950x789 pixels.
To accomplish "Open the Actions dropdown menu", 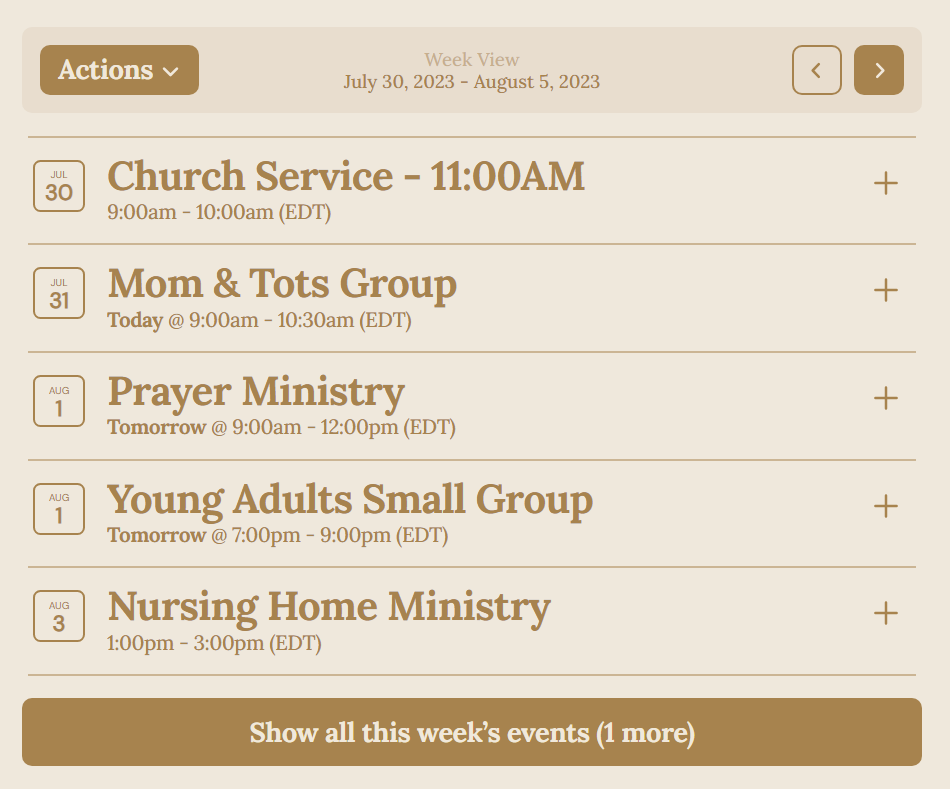I will (119, 70).
